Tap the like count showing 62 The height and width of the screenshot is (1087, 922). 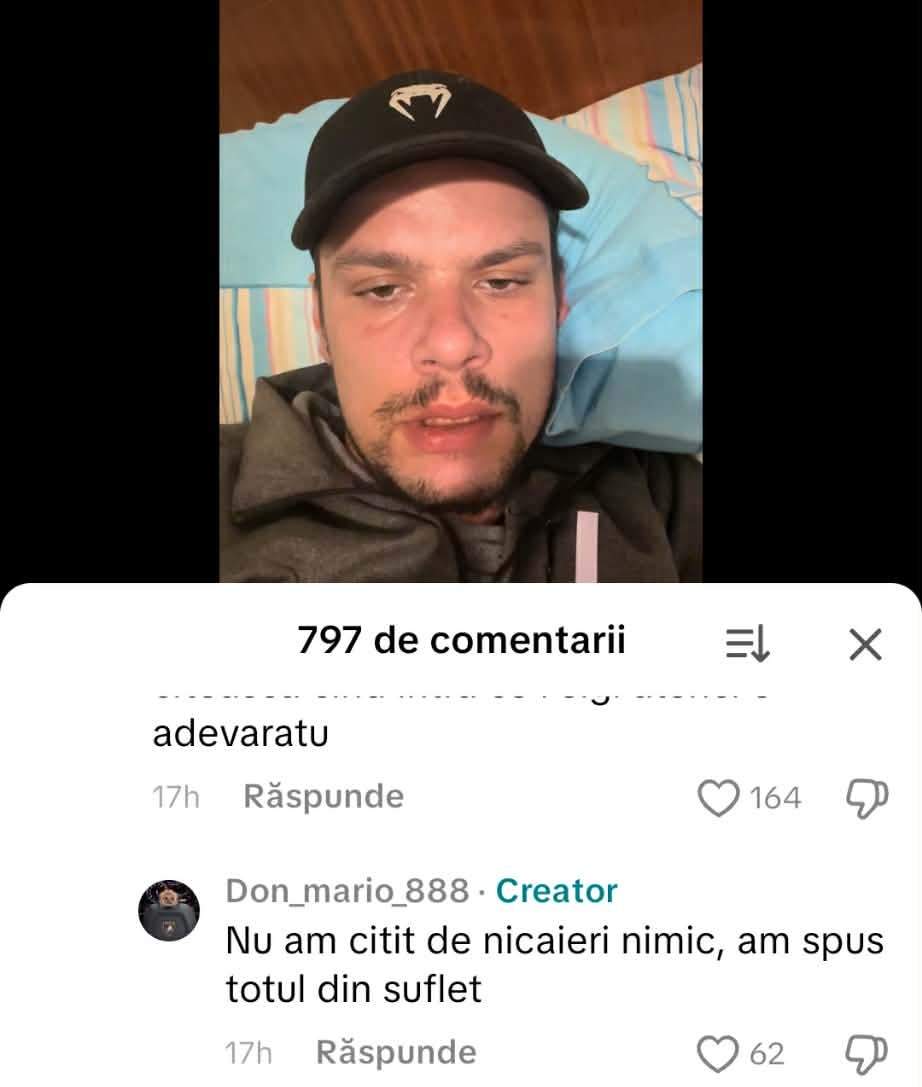766,1052
